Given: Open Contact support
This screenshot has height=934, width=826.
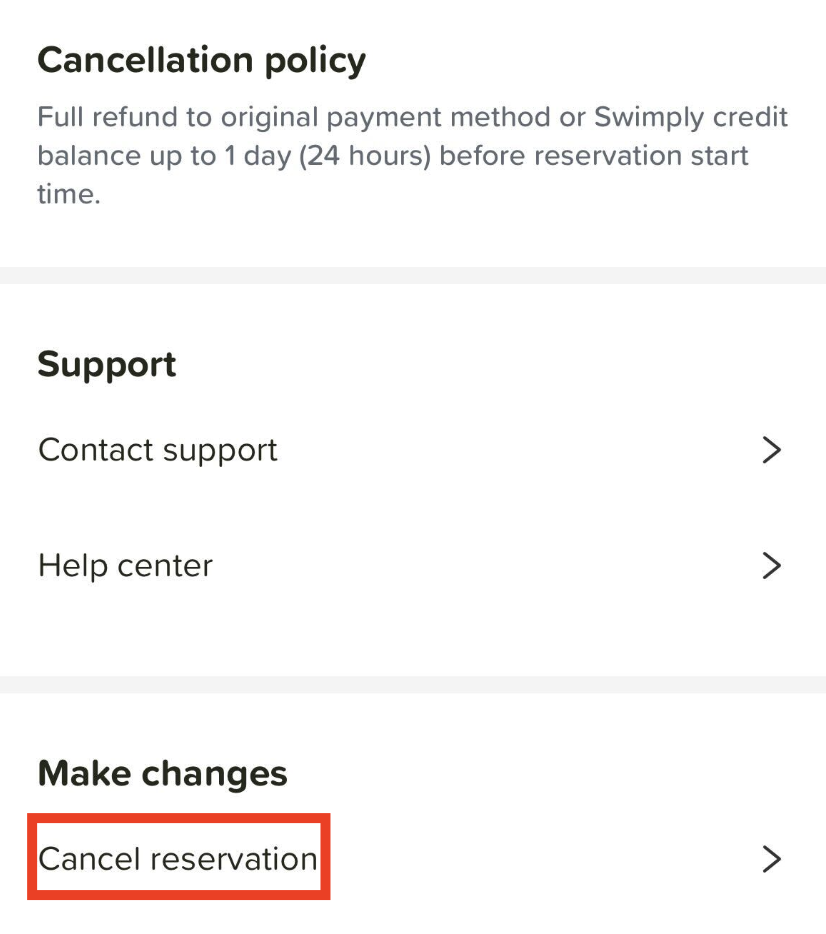Looking at the screenshot, I should (x=158, y=450).
